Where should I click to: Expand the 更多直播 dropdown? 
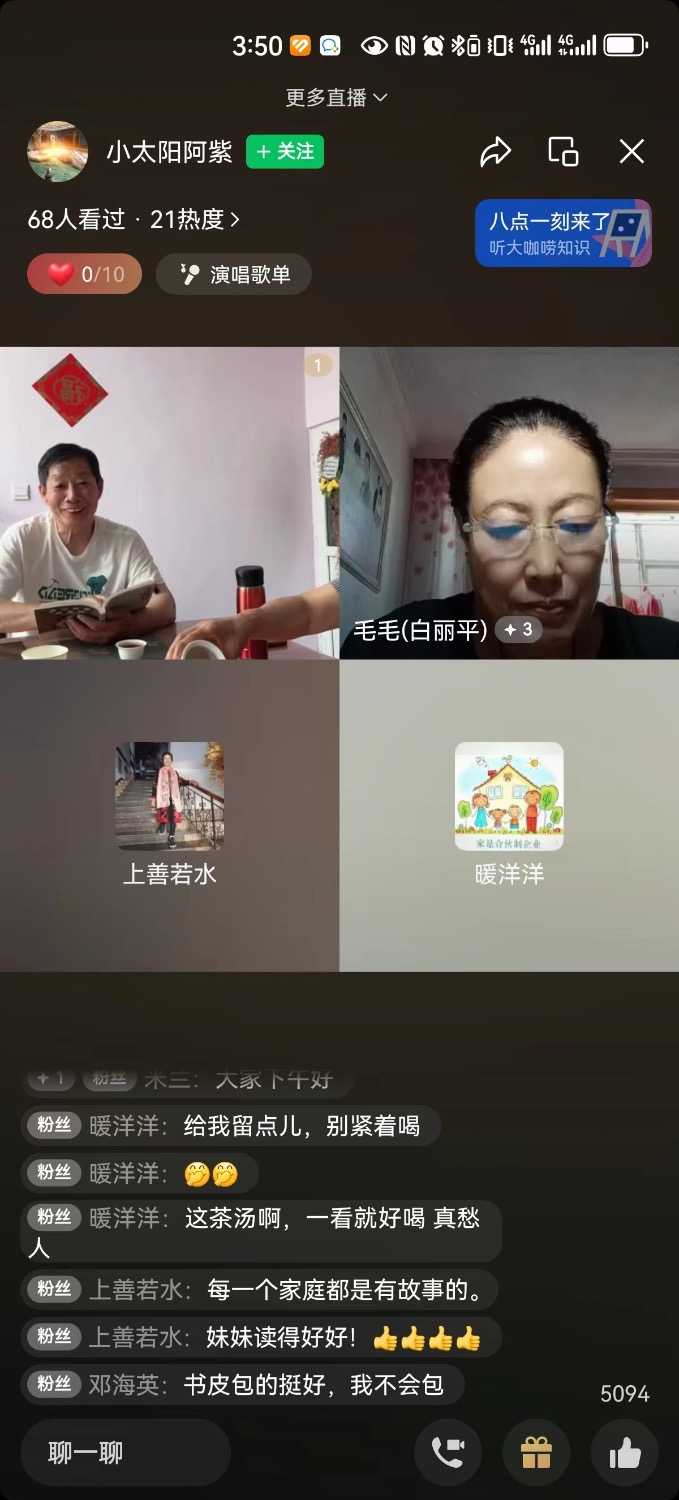[x=336, y=97]
